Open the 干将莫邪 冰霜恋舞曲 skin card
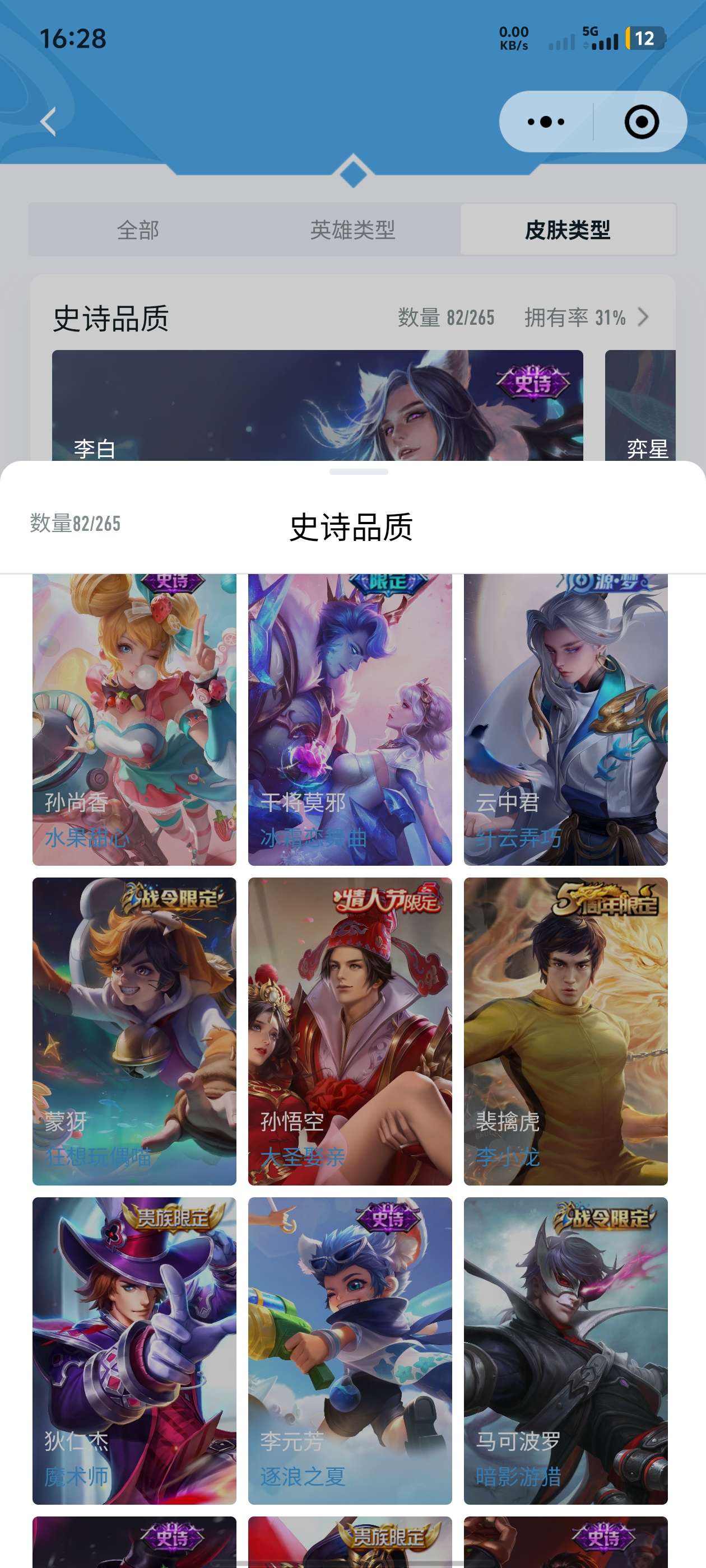This screenshot has height=1568, width=706. 350,720
